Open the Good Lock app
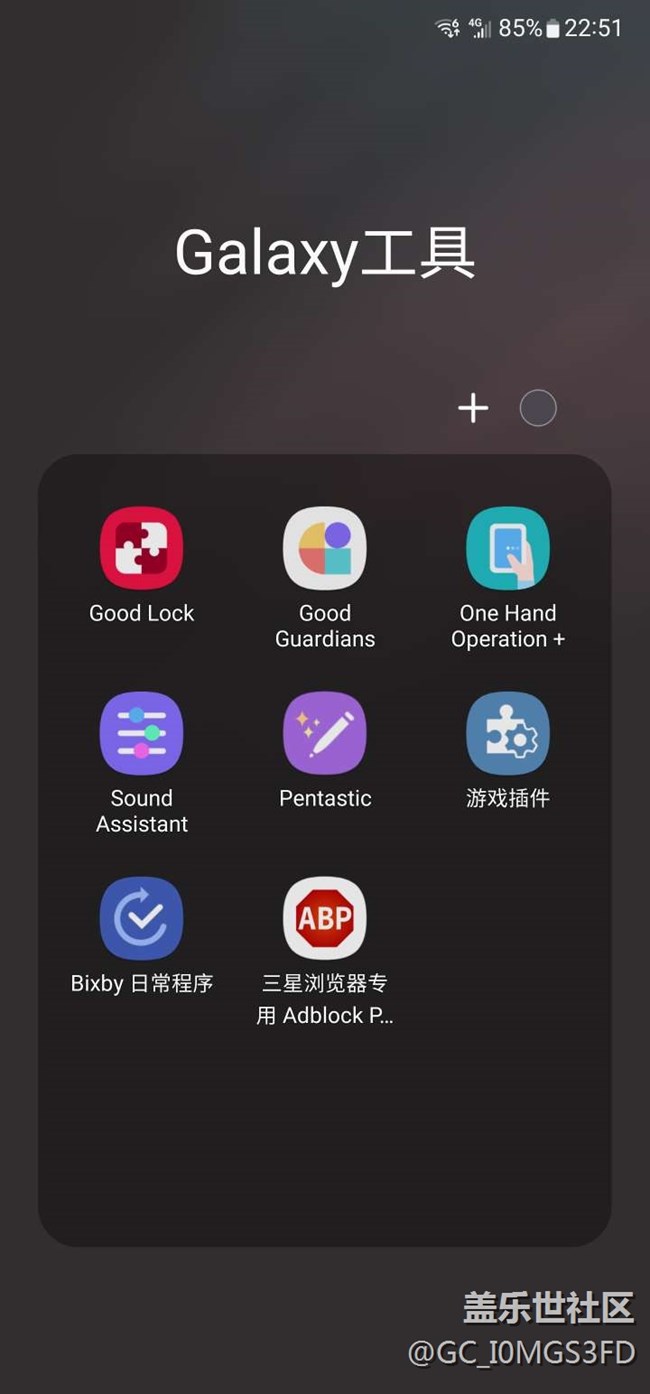650x1394 pixels. pyautogui.click(x=141, y=548)
